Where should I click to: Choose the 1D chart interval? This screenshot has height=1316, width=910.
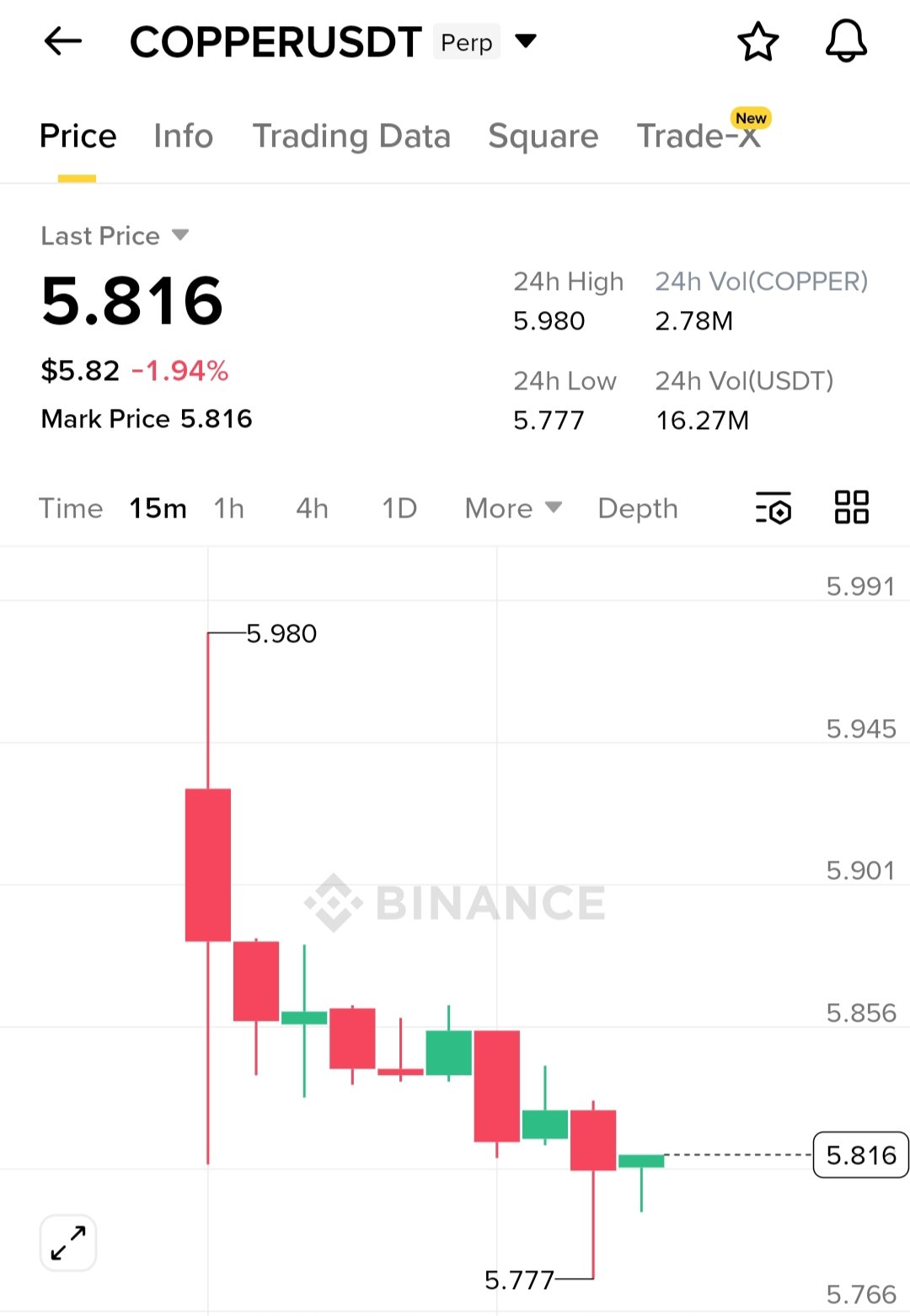[x=399, y=508]
